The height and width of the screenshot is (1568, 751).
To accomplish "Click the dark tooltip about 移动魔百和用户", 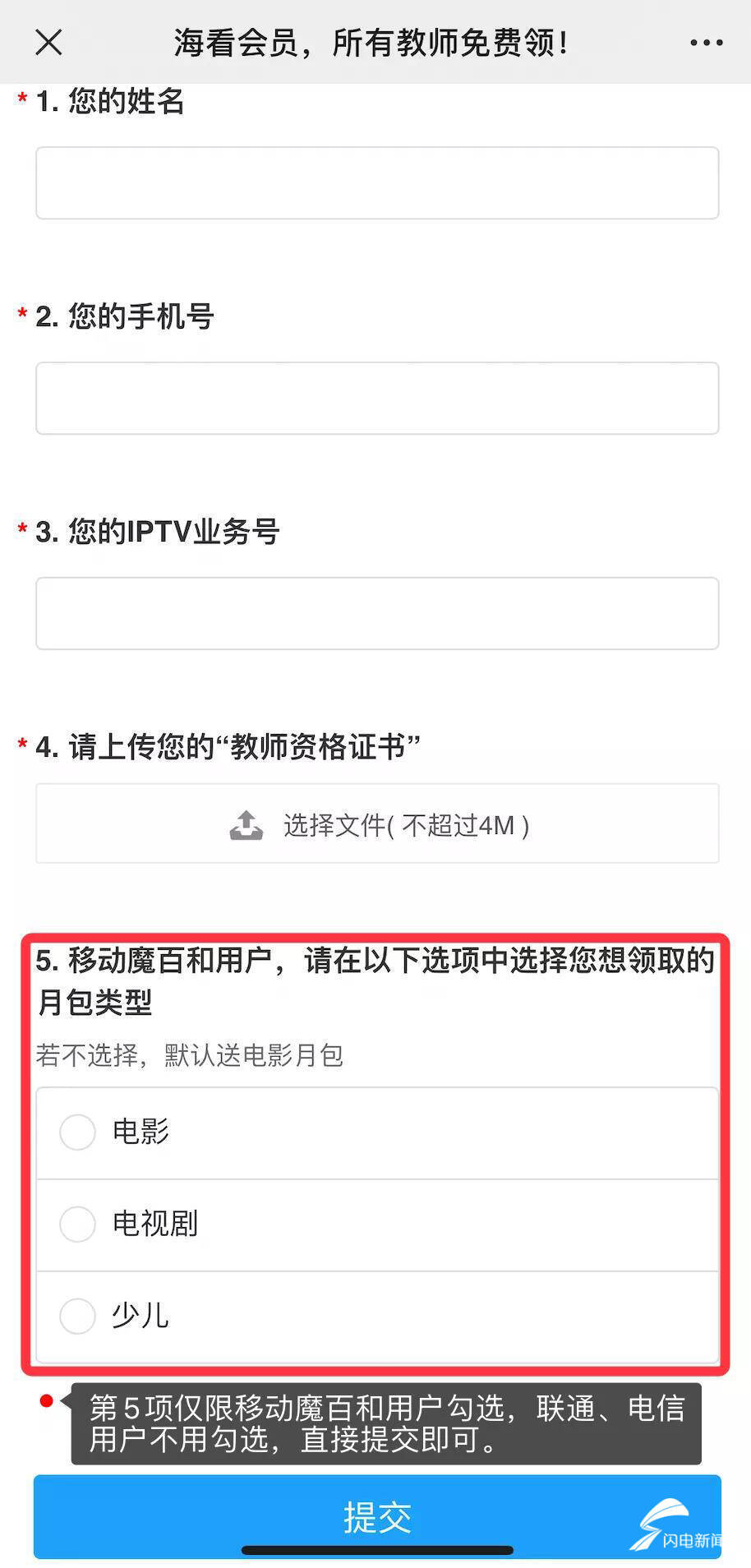I will point(386,1426).
